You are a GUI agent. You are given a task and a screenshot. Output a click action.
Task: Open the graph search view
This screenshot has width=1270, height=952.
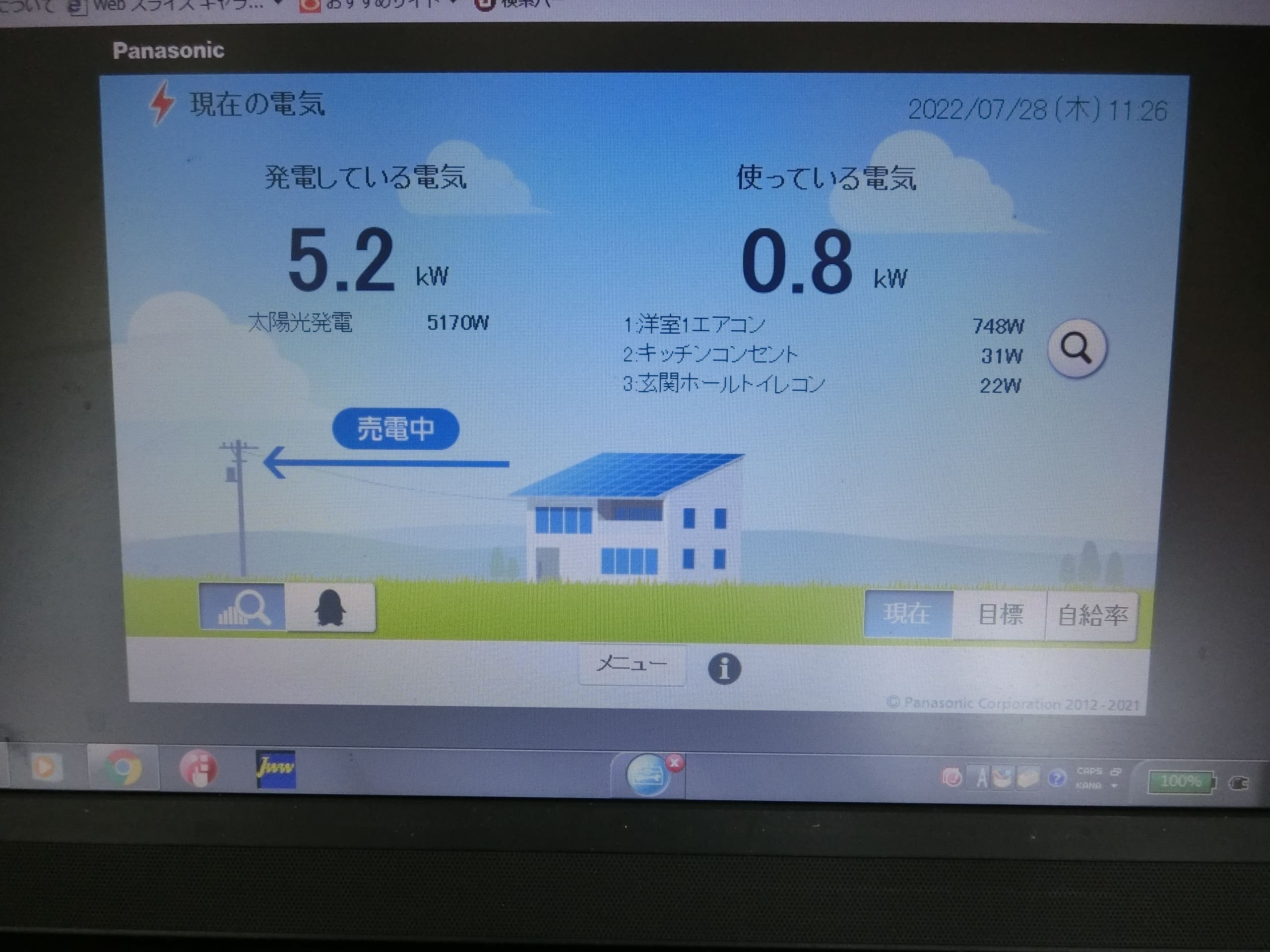point(242,607)
